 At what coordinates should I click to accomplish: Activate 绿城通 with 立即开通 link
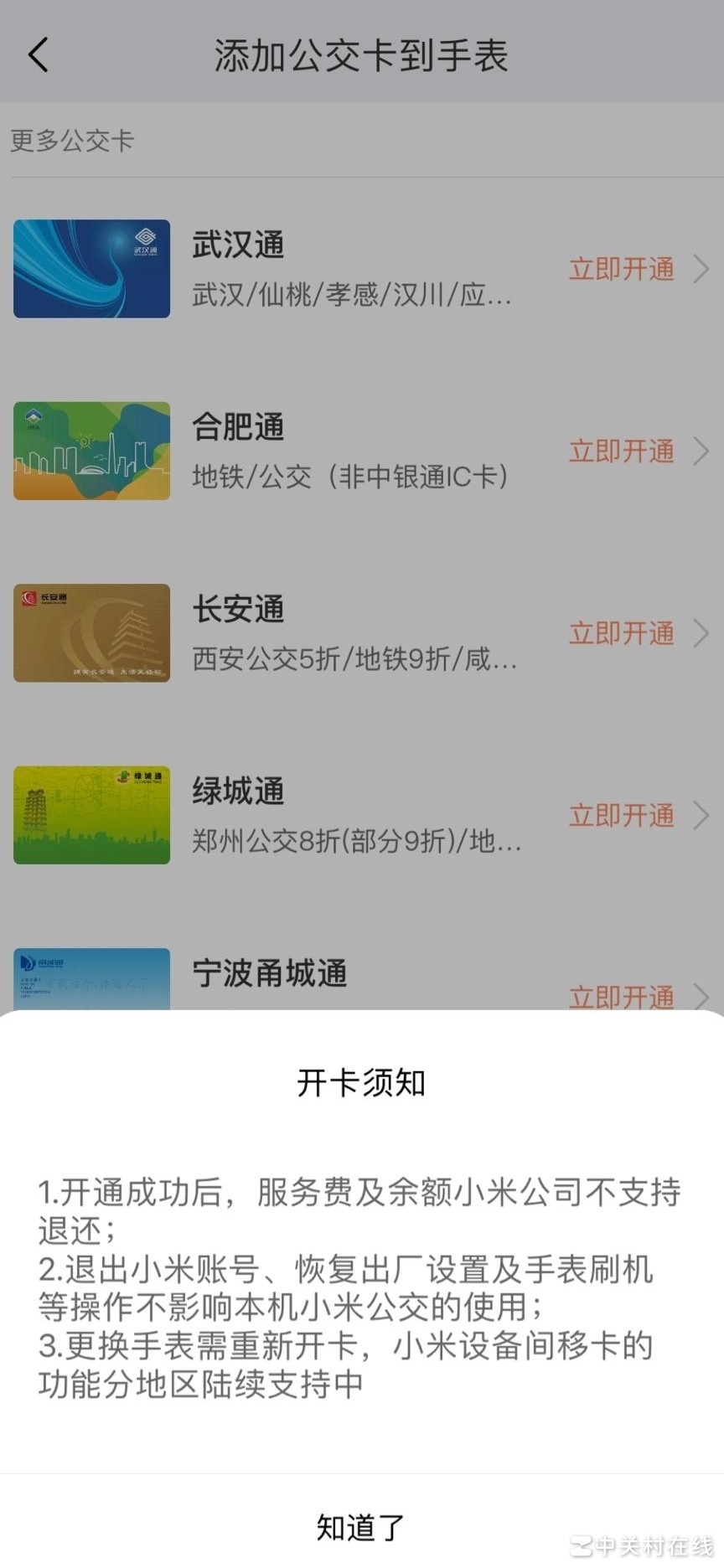(621, 815)
